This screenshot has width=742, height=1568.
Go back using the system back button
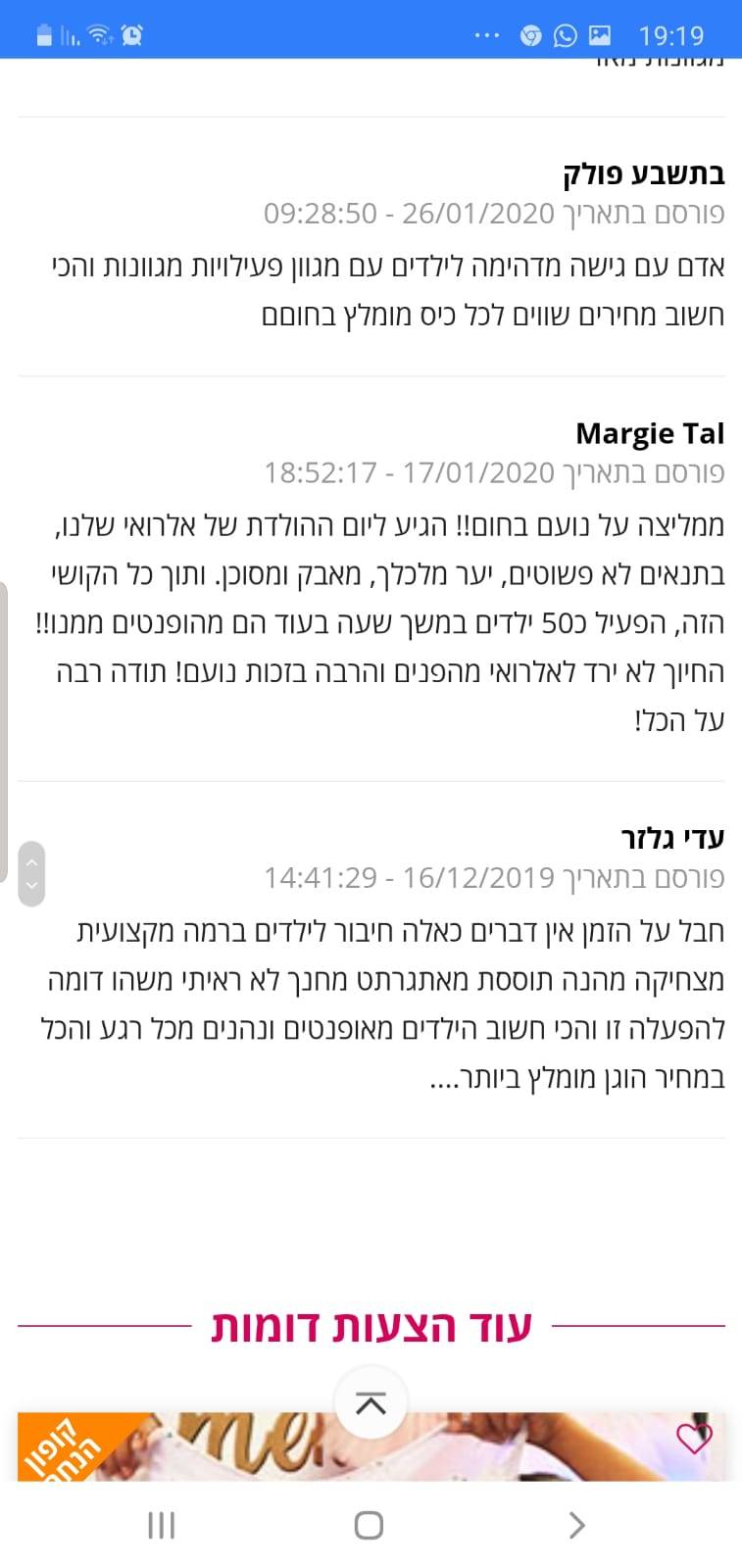coord(576,1525)
